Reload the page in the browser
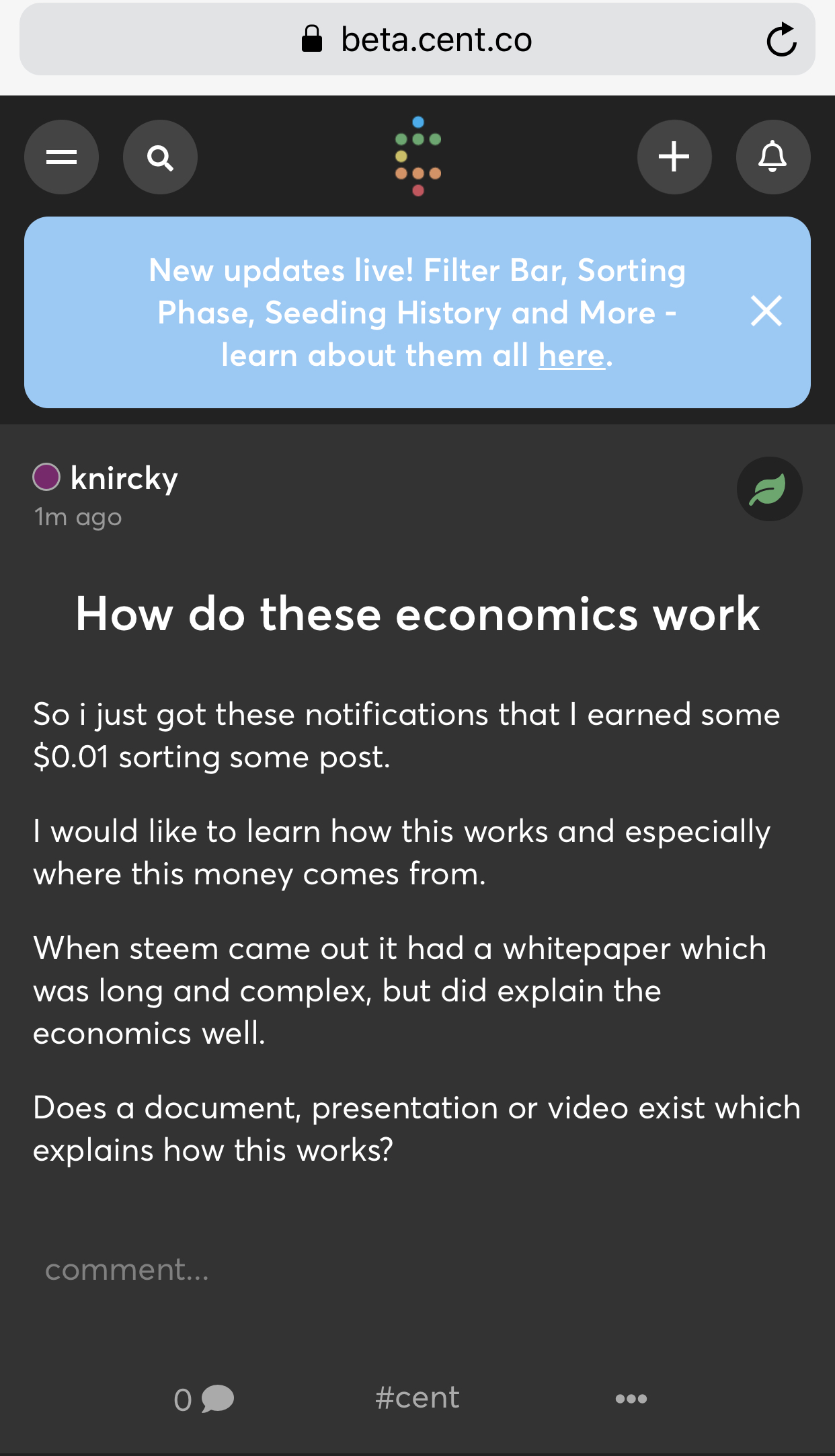 click(x=781, y=40)
